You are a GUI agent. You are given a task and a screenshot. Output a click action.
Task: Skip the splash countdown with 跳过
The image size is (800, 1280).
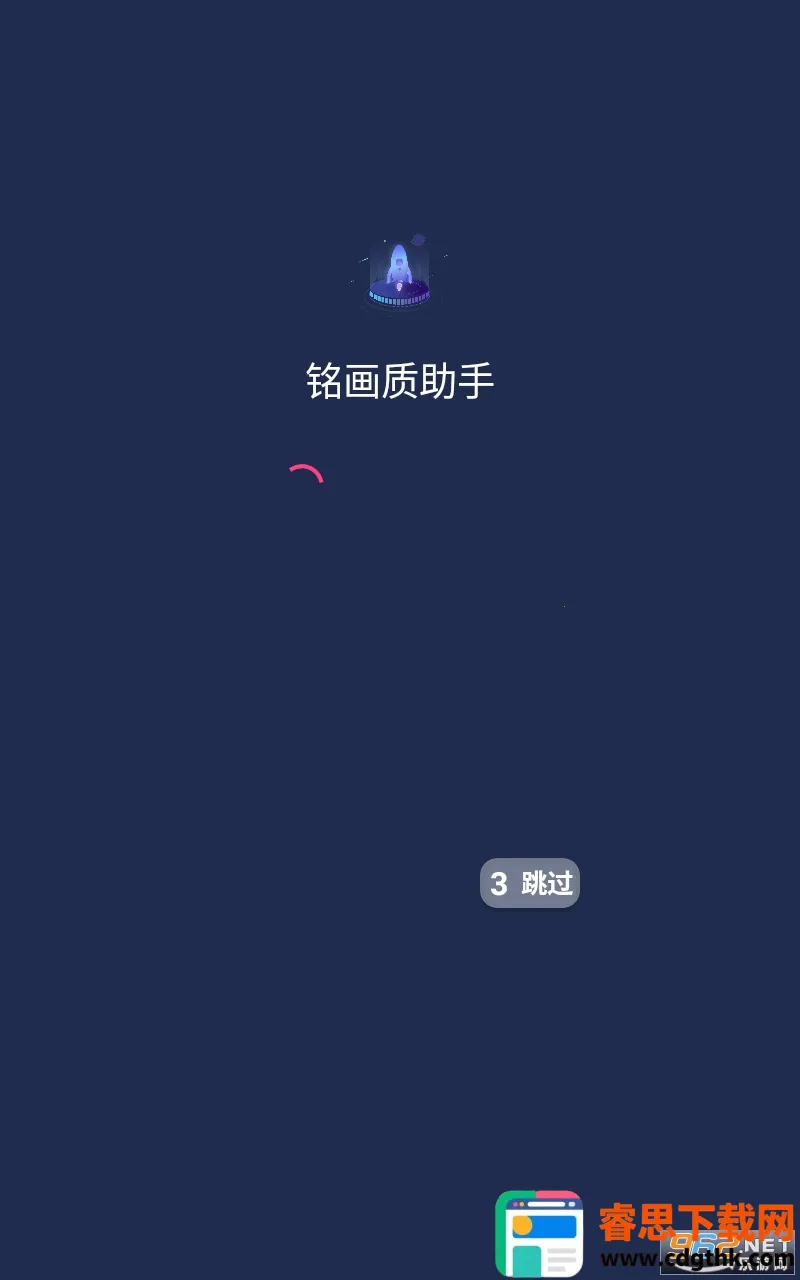[530, 883]
